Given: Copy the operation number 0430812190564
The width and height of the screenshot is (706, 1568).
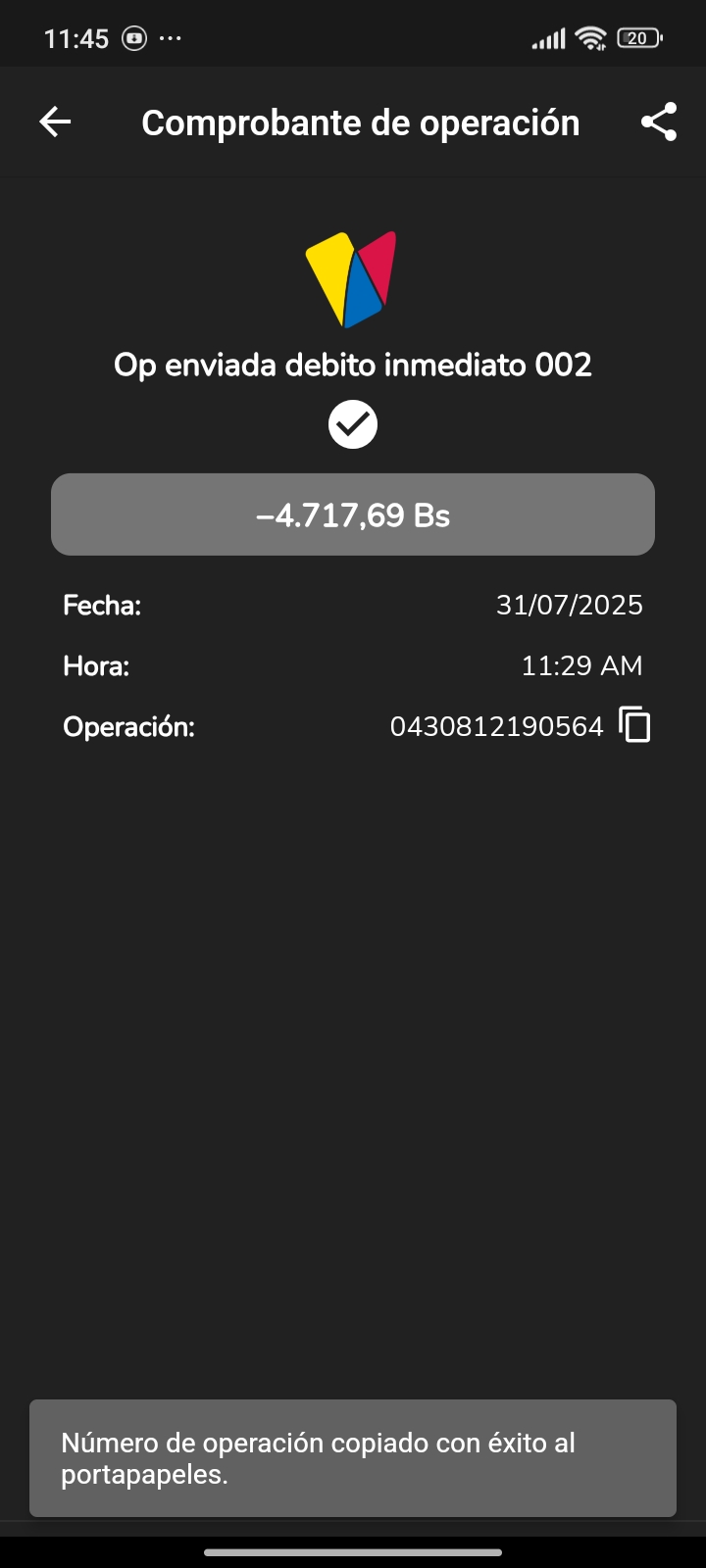Looking at the screenshot, I should (634, 725).
